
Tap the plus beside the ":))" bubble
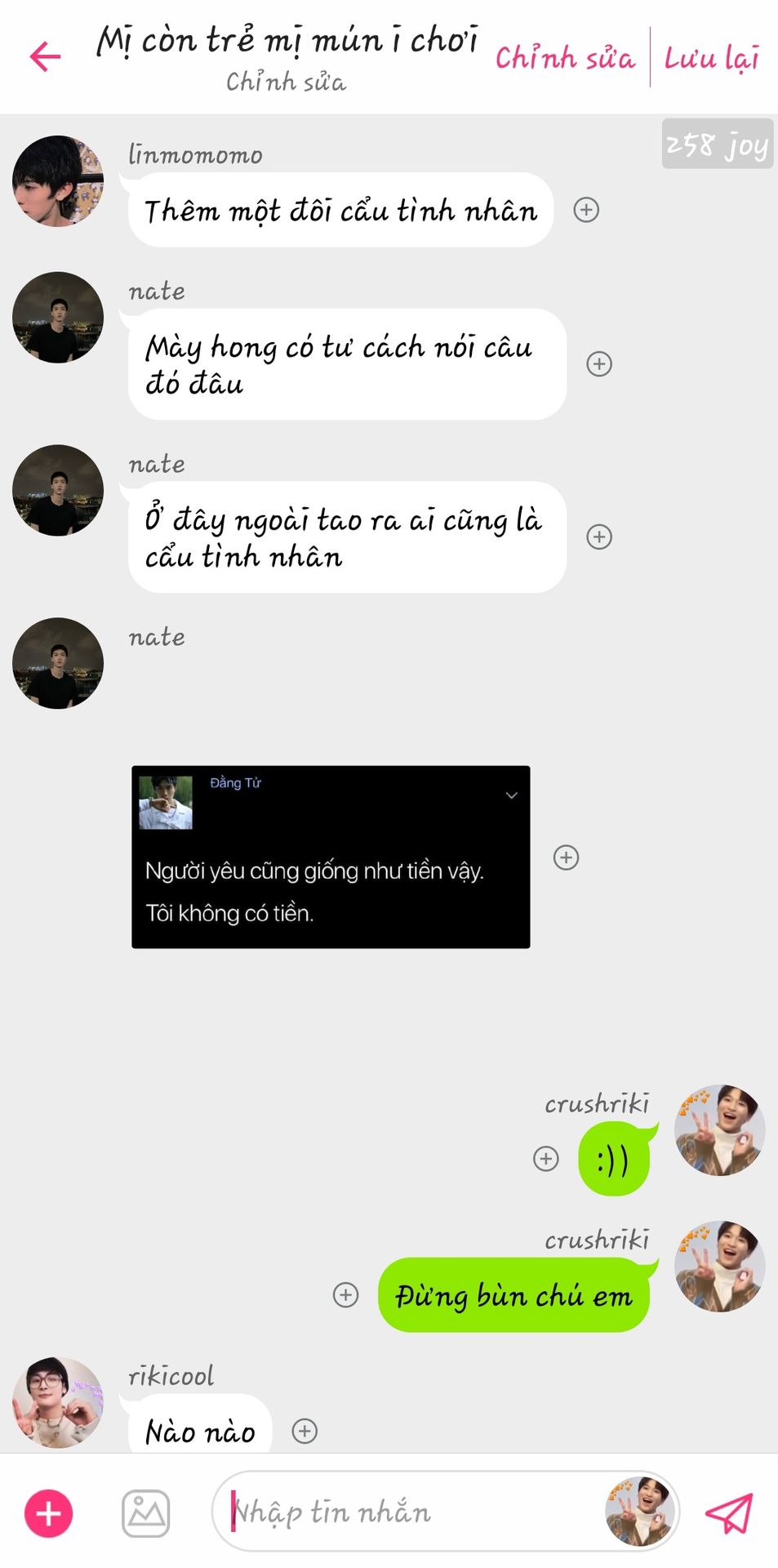(x=545, y=1158)
